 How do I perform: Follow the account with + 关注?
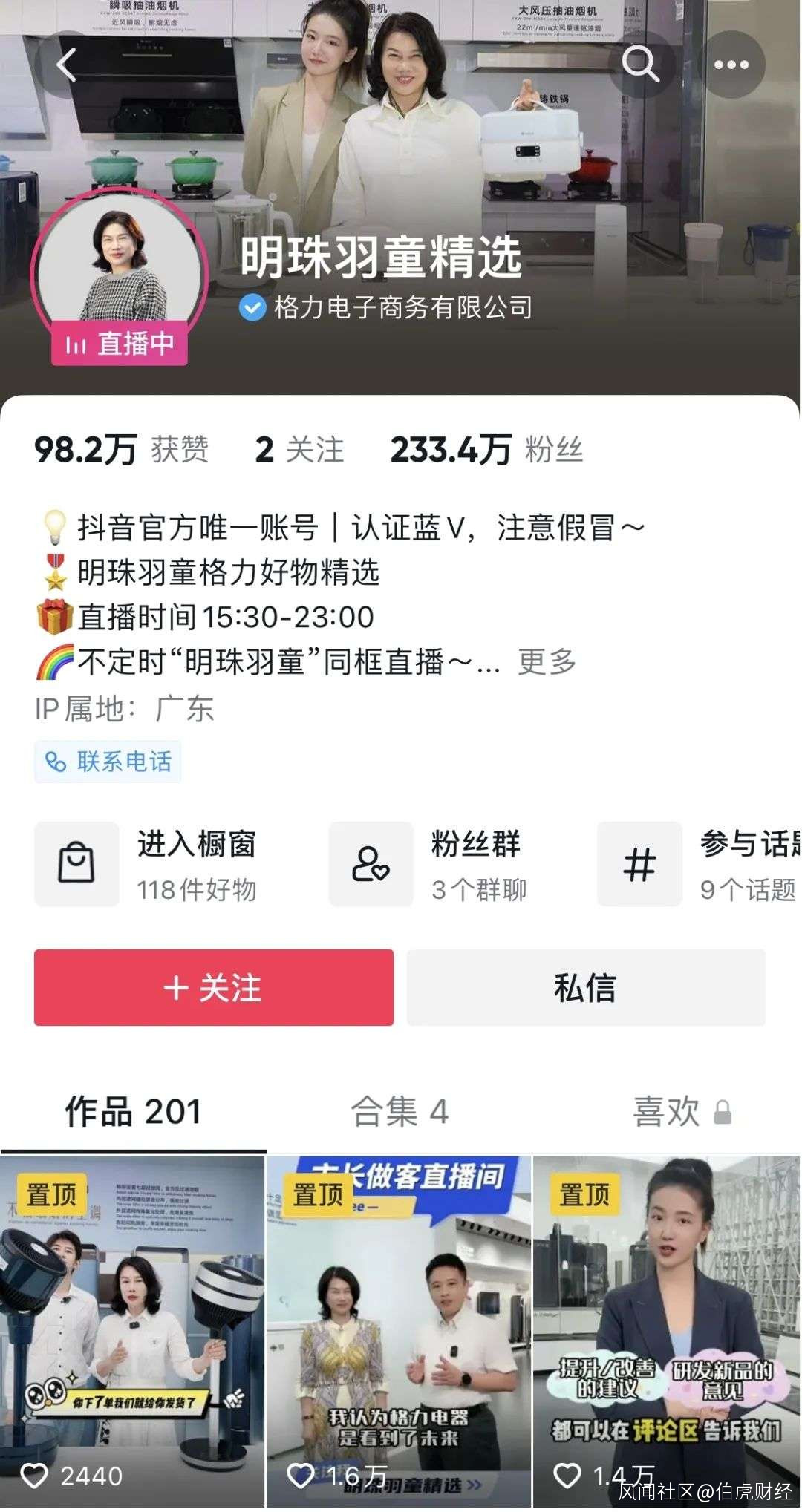tap(214, 988)
